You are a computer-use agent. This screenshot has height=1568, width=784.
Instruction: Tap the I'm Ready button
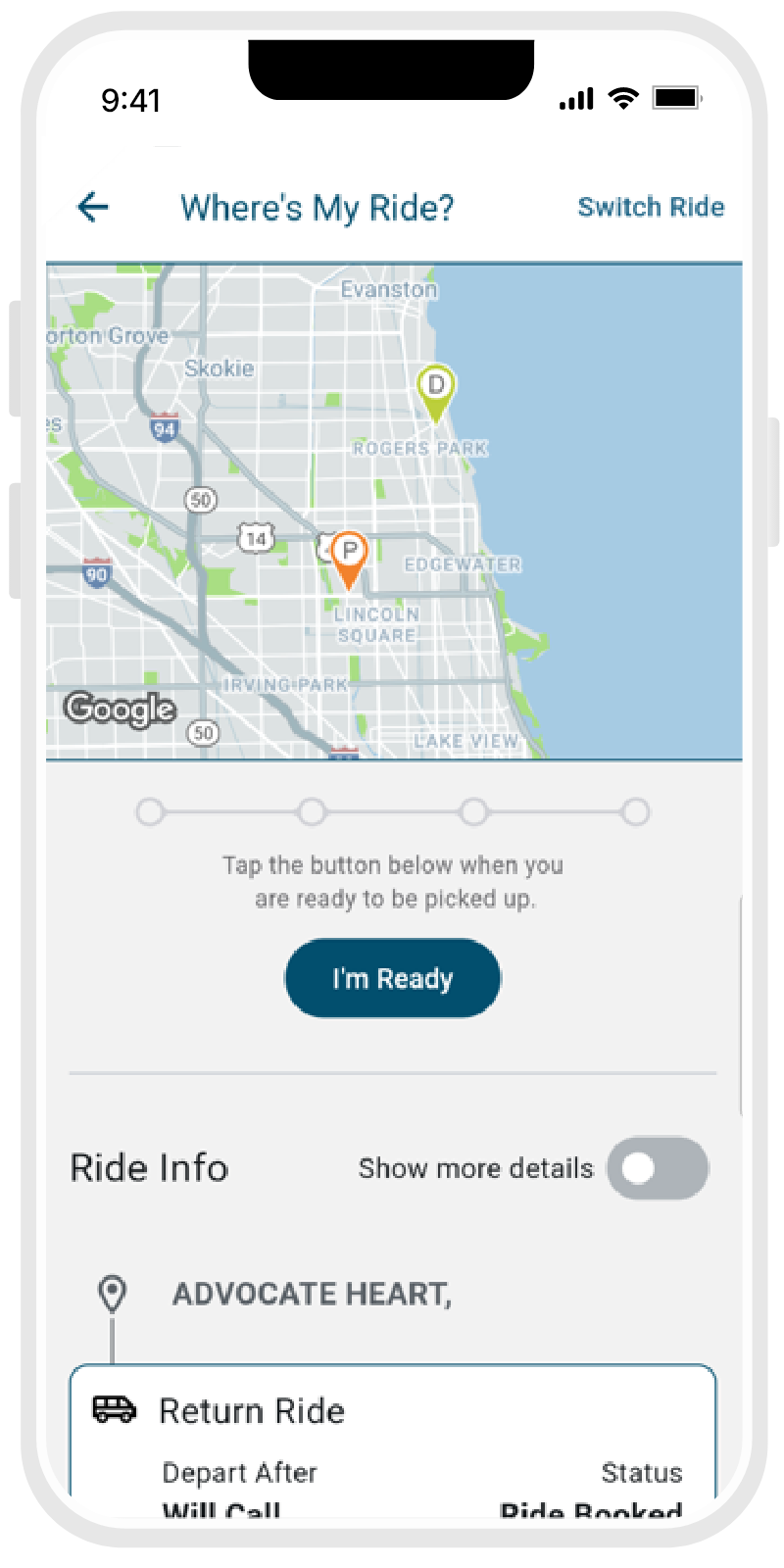click(392, 977)
